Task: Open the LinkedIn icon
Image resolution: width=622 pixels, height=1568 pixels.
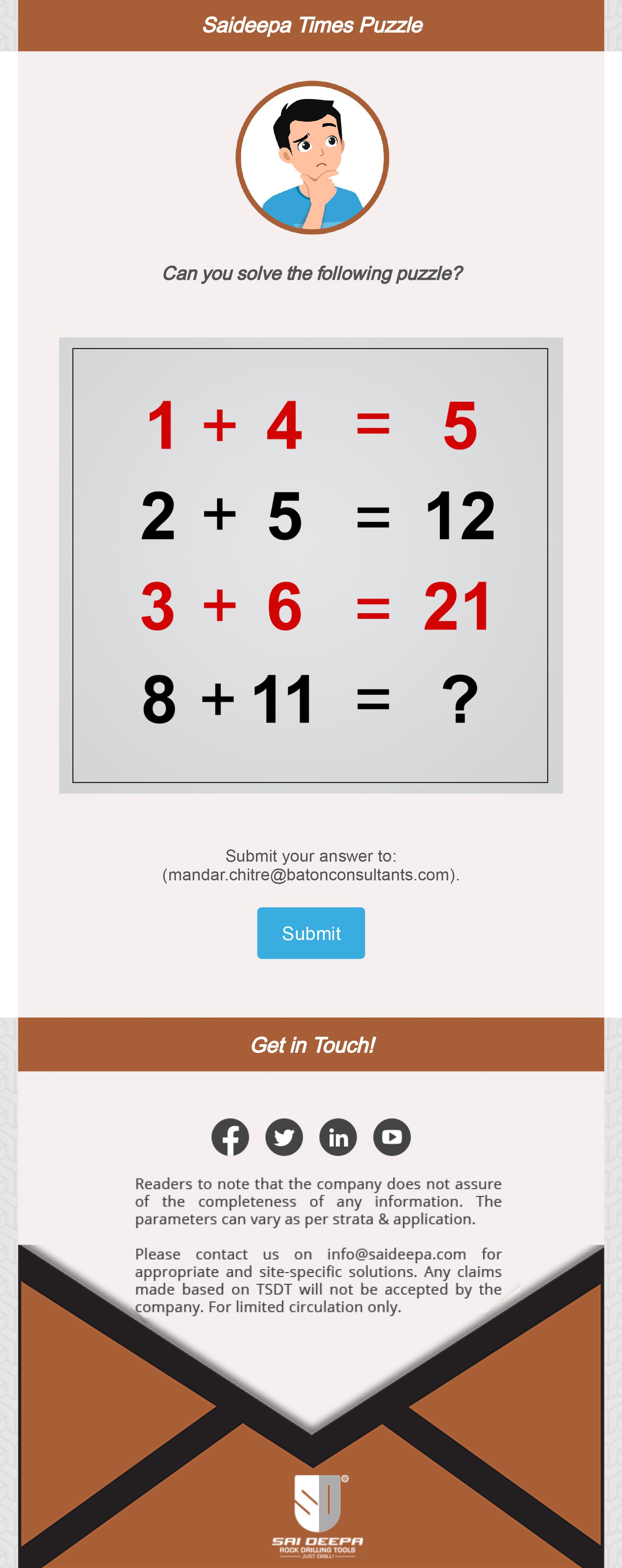Action: tap(338, 1136)
